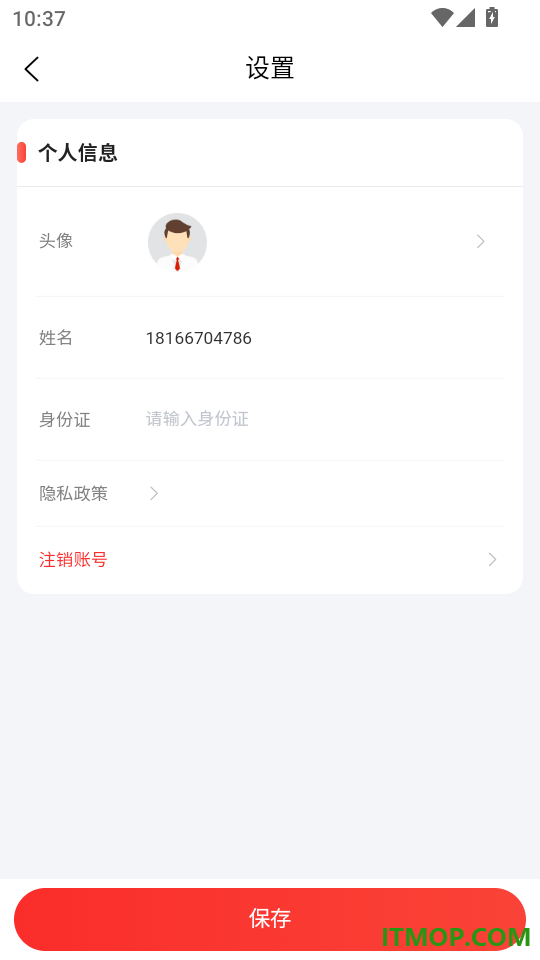
Task: Tap the 姓名 name field
Action: tap(323, 338)
